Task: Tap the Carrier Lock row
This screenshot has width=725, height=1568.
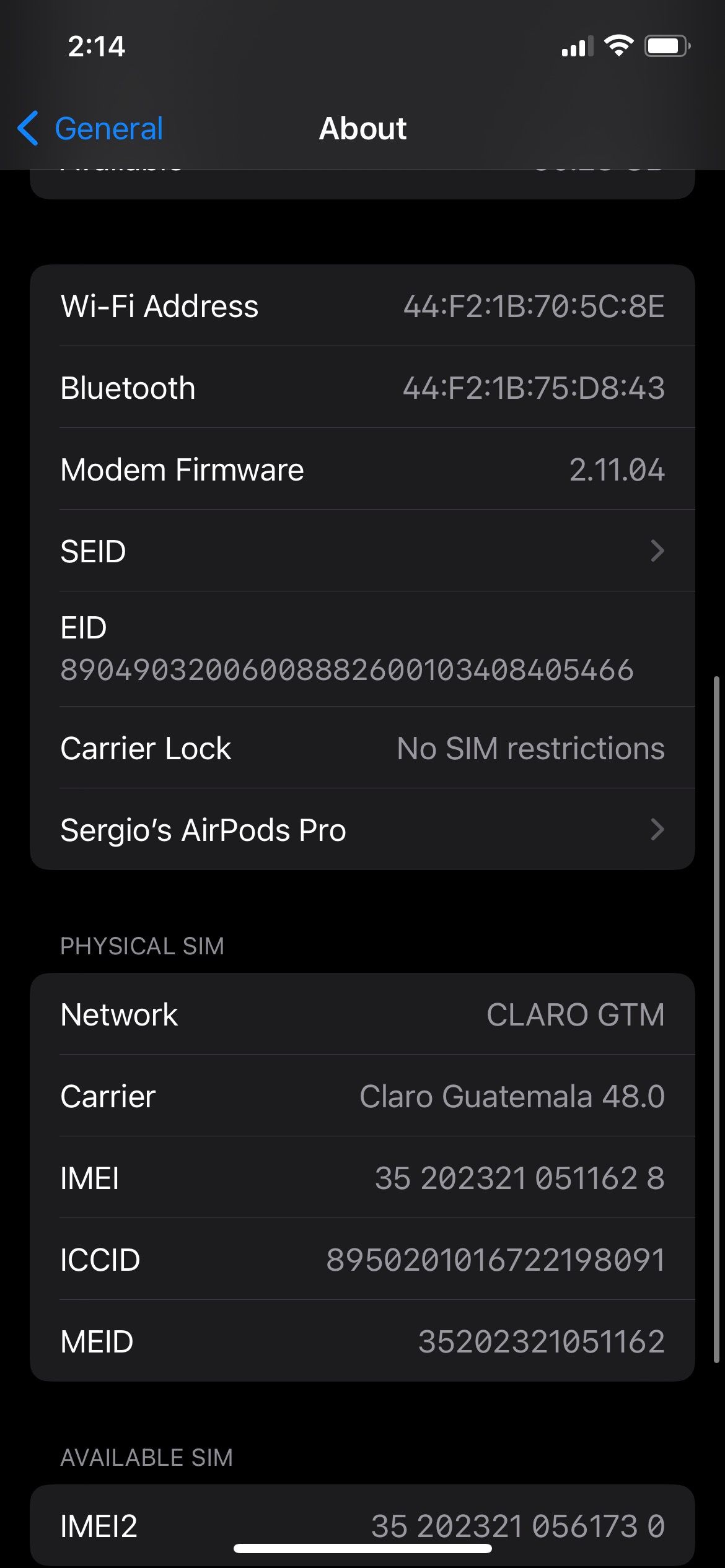Action: [362, 747]
